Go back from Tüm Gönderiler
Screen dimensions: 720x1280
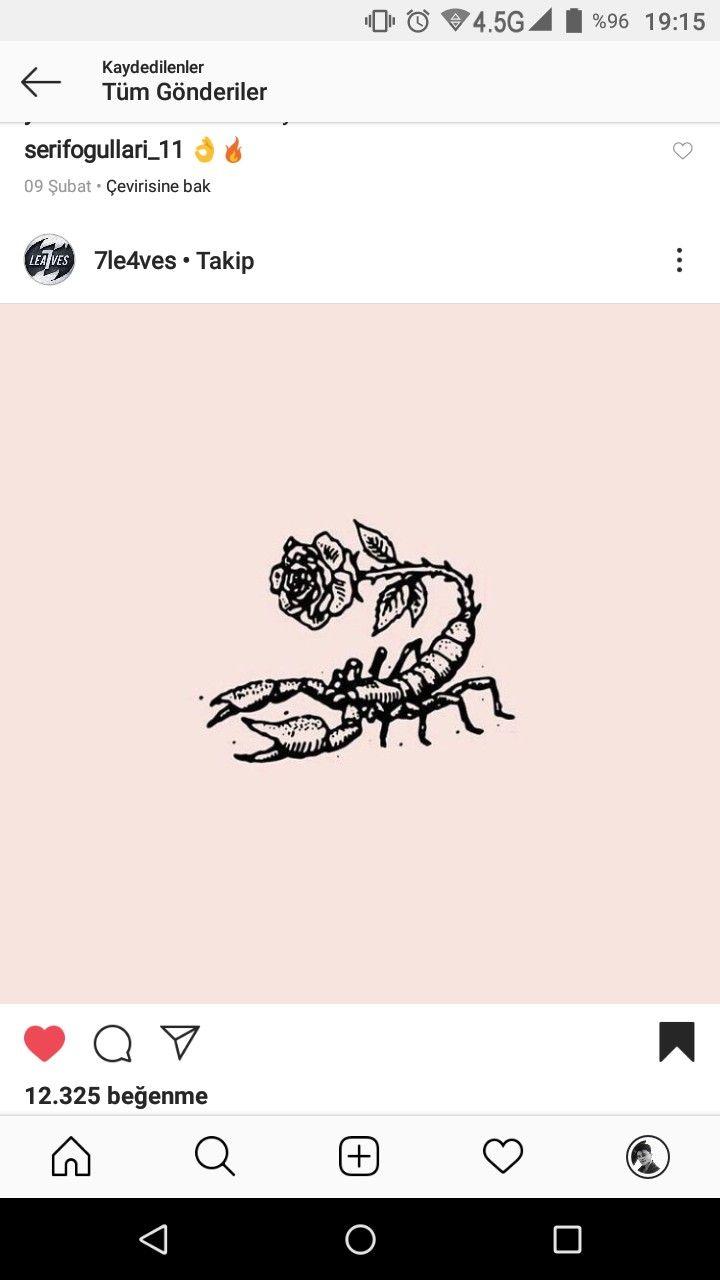coord(41,82)
